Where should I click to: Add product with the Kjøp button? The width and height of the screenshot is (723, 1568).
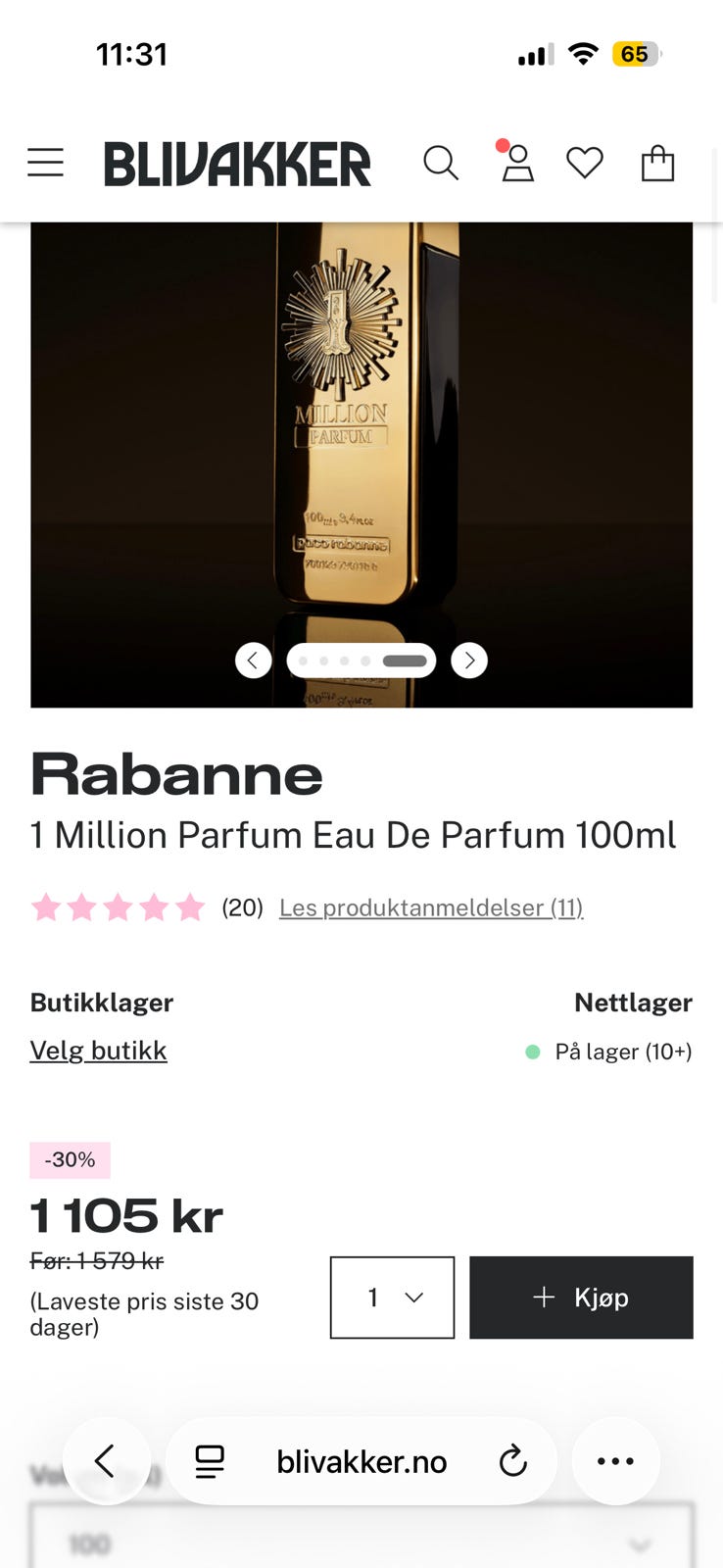[581, 1298]
